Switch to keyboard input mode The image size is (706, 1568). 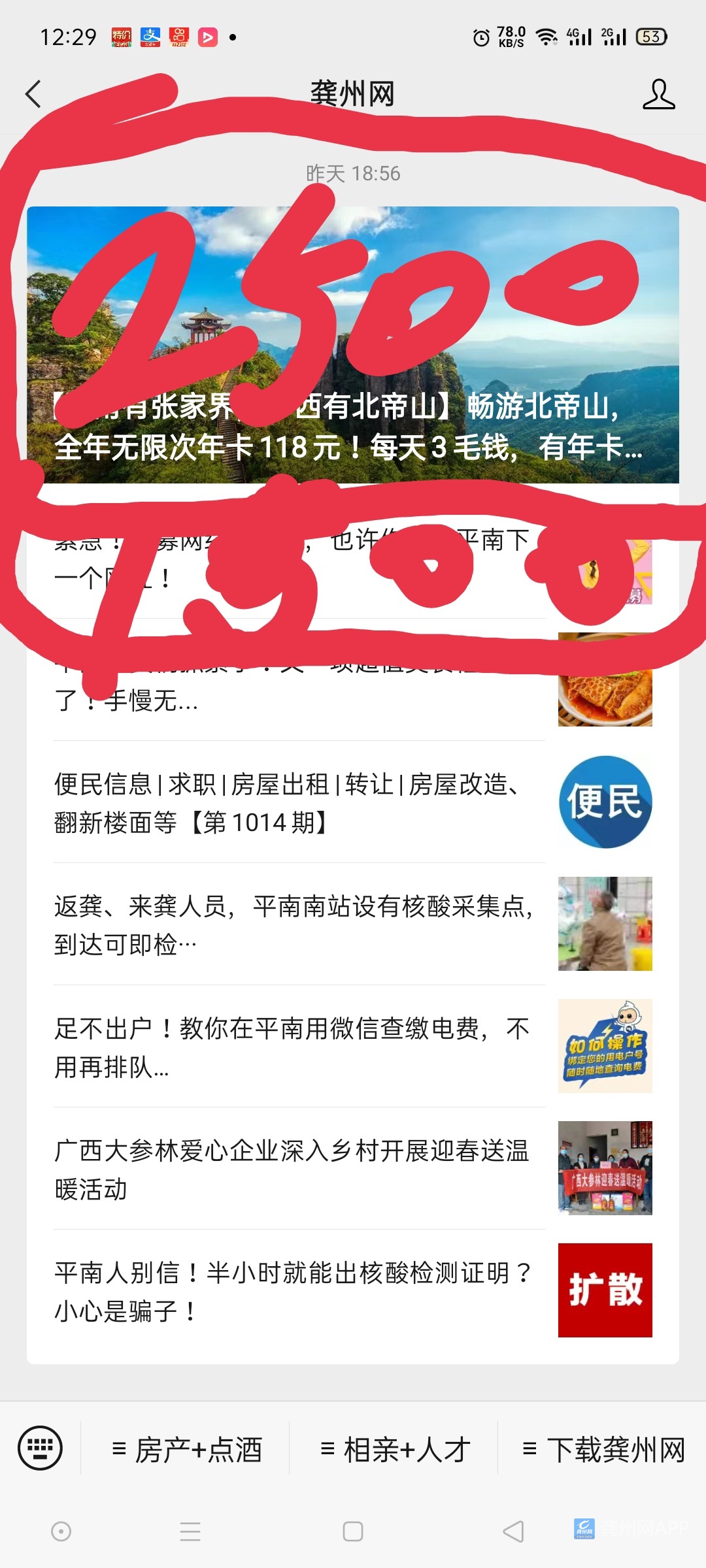pos(41,1448)
